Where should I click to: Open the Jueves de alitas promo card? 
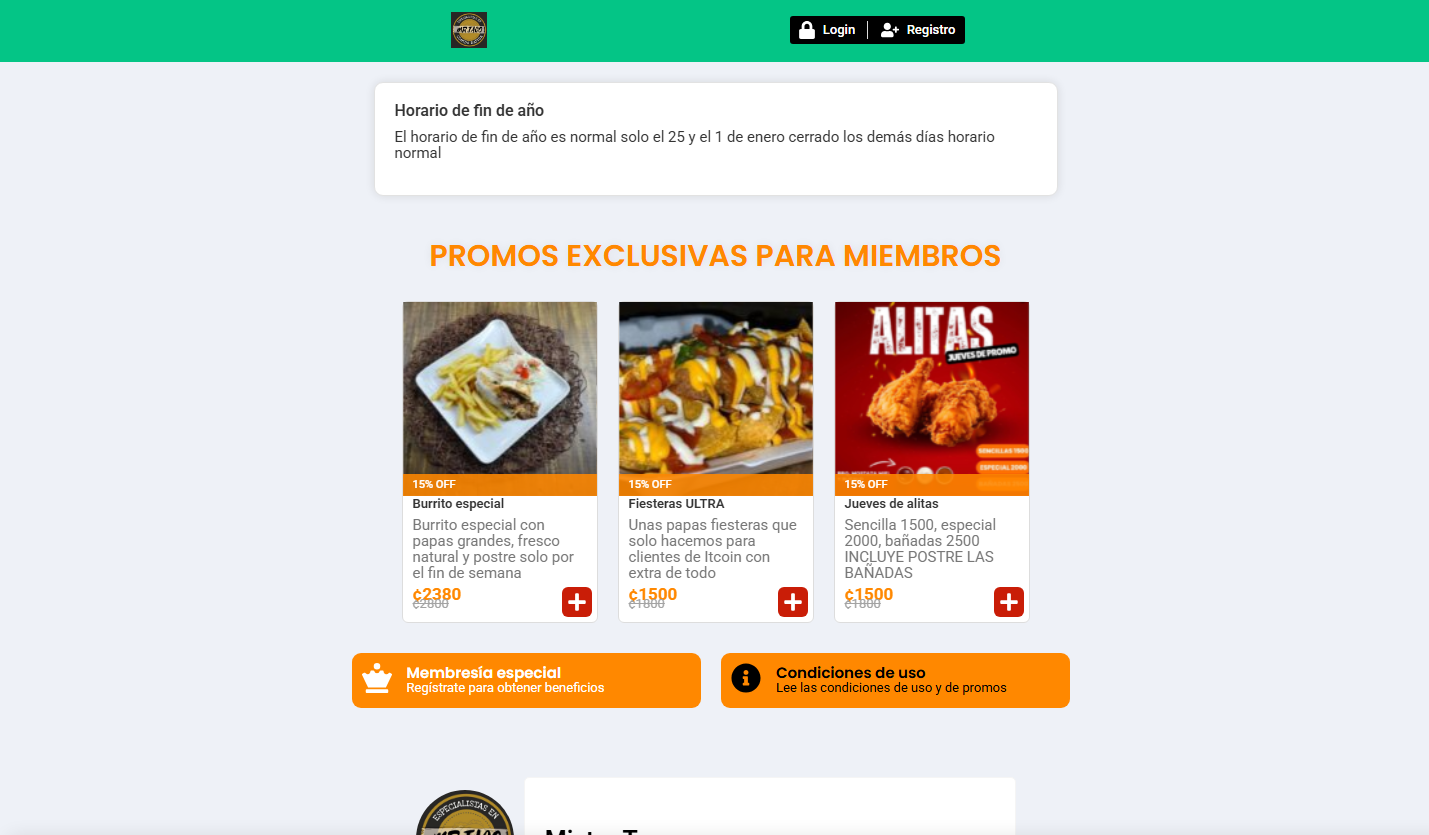click(x=931, y=390)
